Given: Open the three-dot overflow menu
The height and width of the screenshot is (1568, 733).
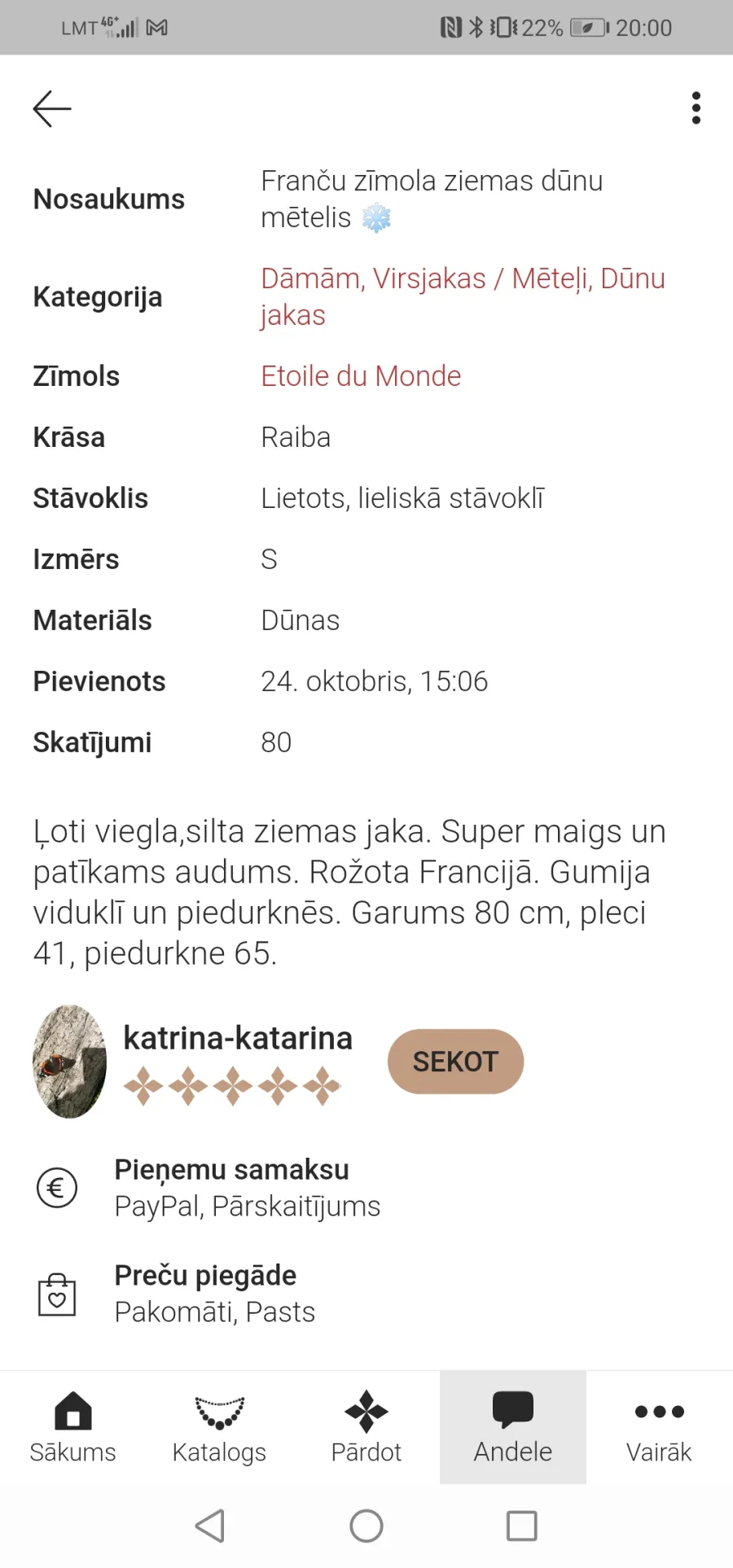Looking at the screenshot, I should tap(696, 108).
